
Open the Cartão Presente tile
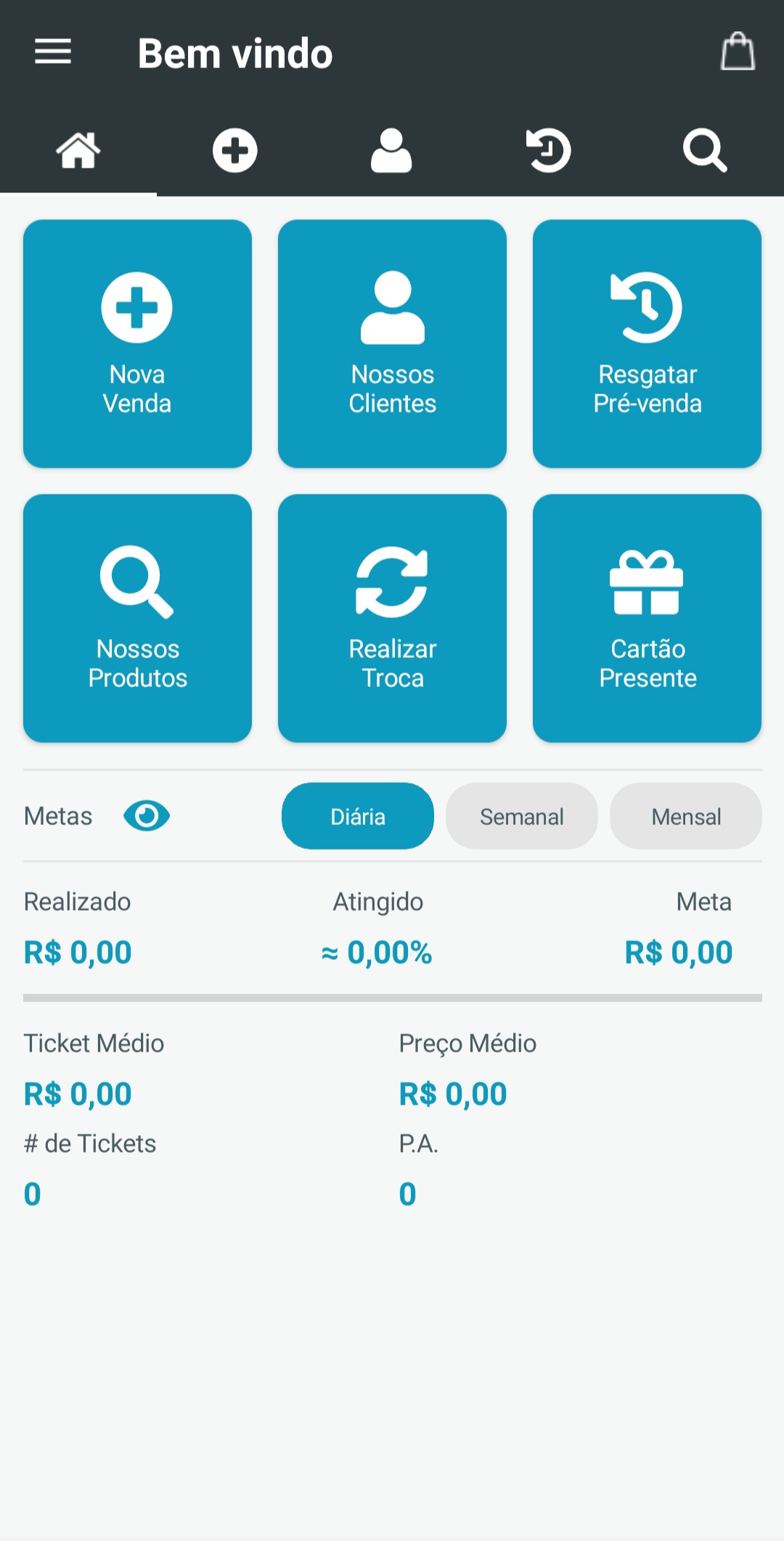point(647,618)
